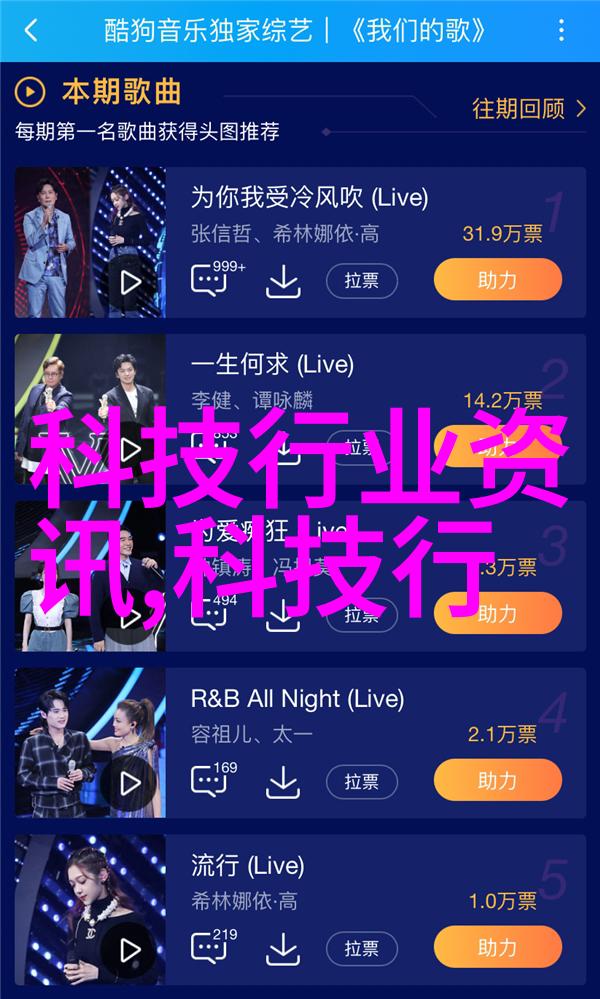
Task: Go back using the top-left arrow
Action: coord(31,31)
